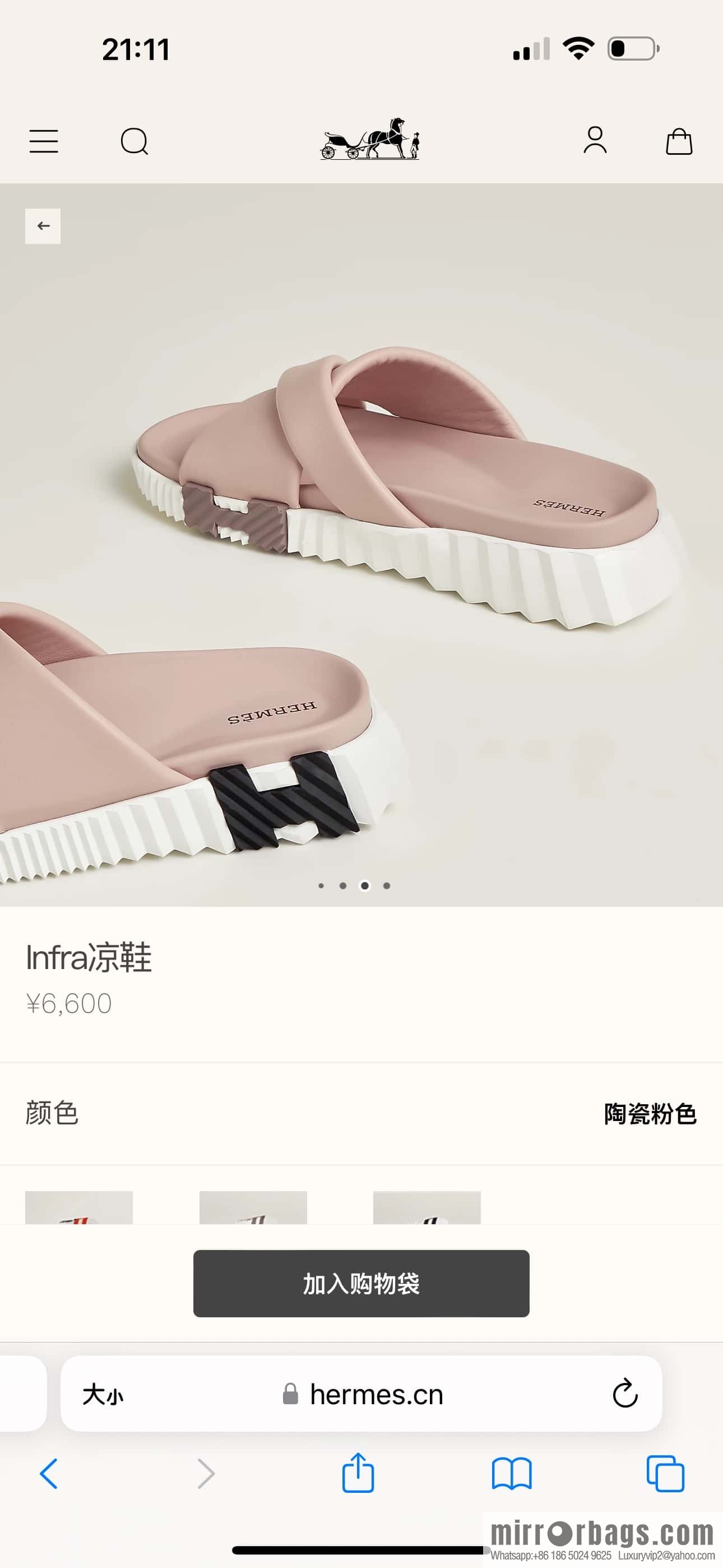Share this page from Safari
This screenshot has width=723, height=1568.
pos(358,1473)
